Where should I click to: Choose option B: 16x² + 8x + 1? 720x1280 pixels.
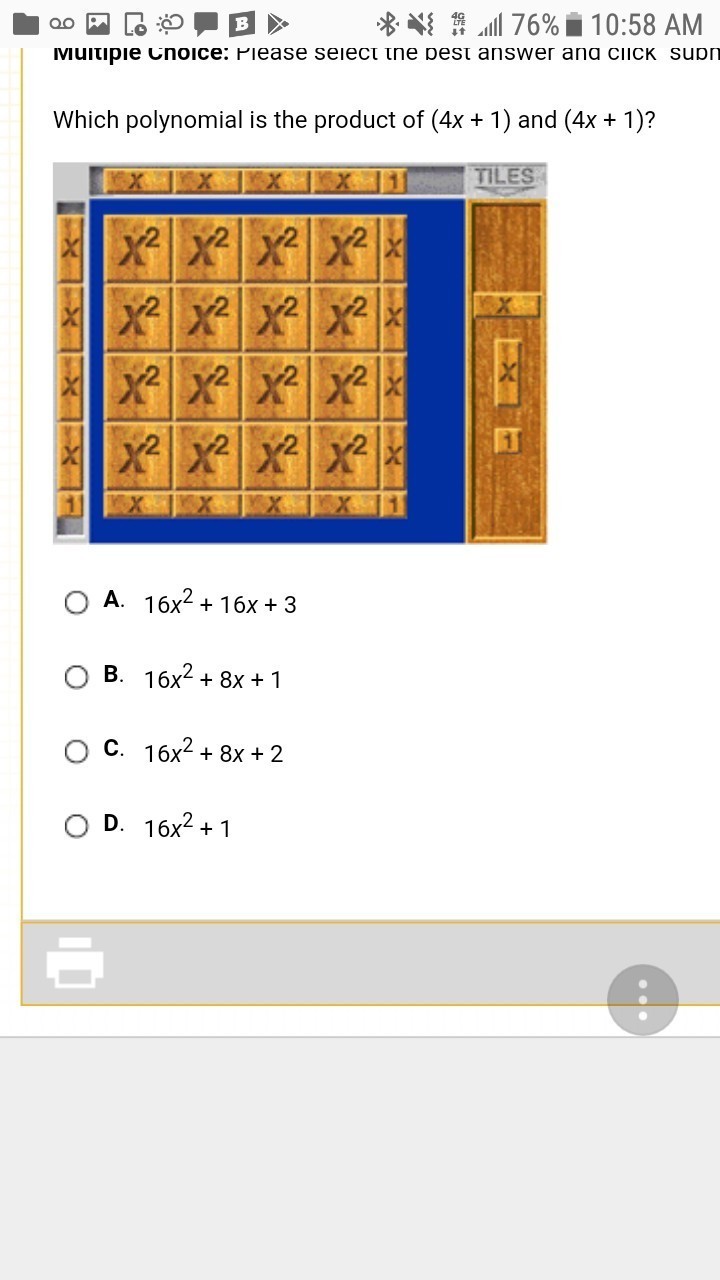pyautogui.click(x=76, y=677)
